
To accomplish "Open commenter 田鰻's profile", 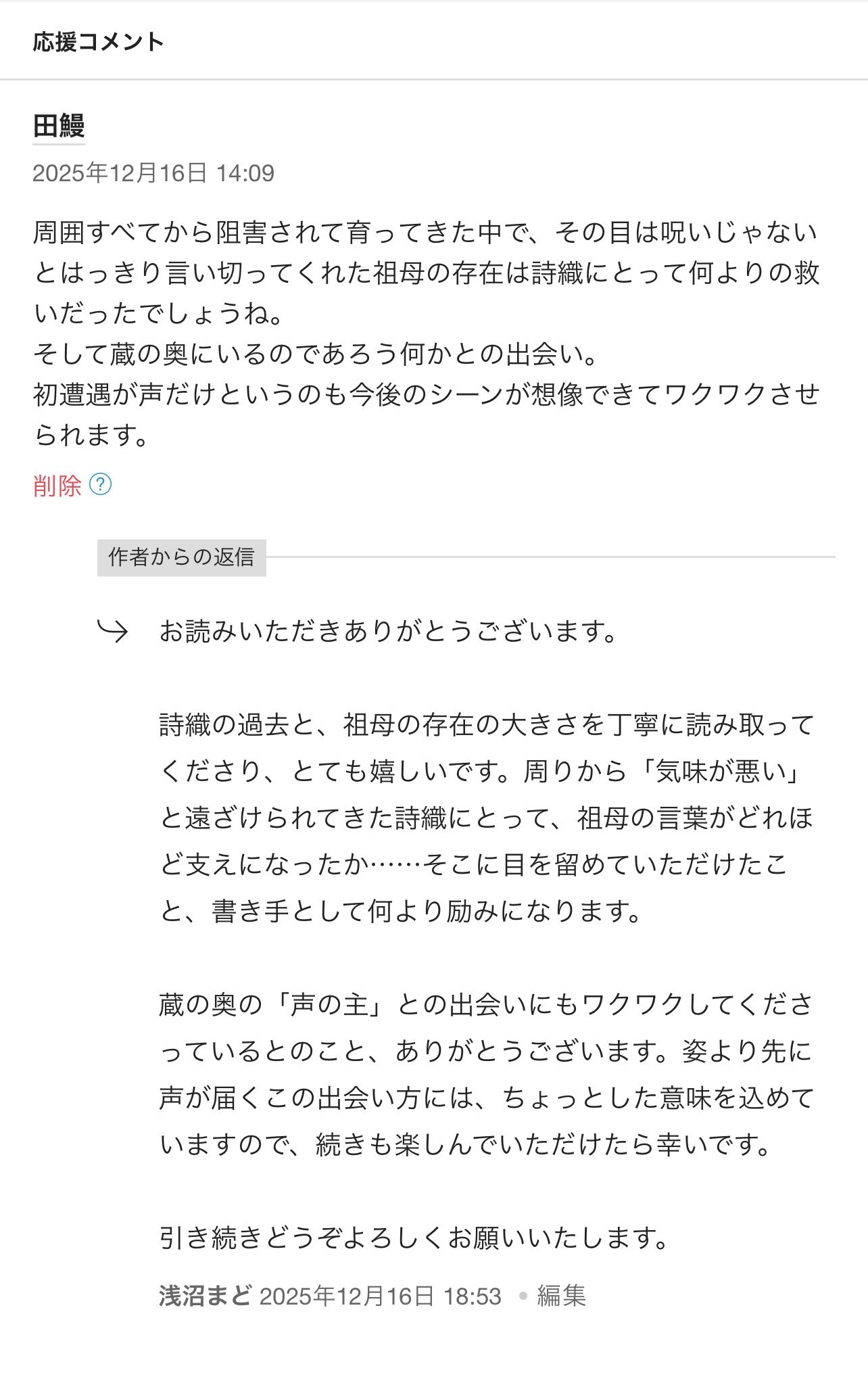I will click(59, 126).
